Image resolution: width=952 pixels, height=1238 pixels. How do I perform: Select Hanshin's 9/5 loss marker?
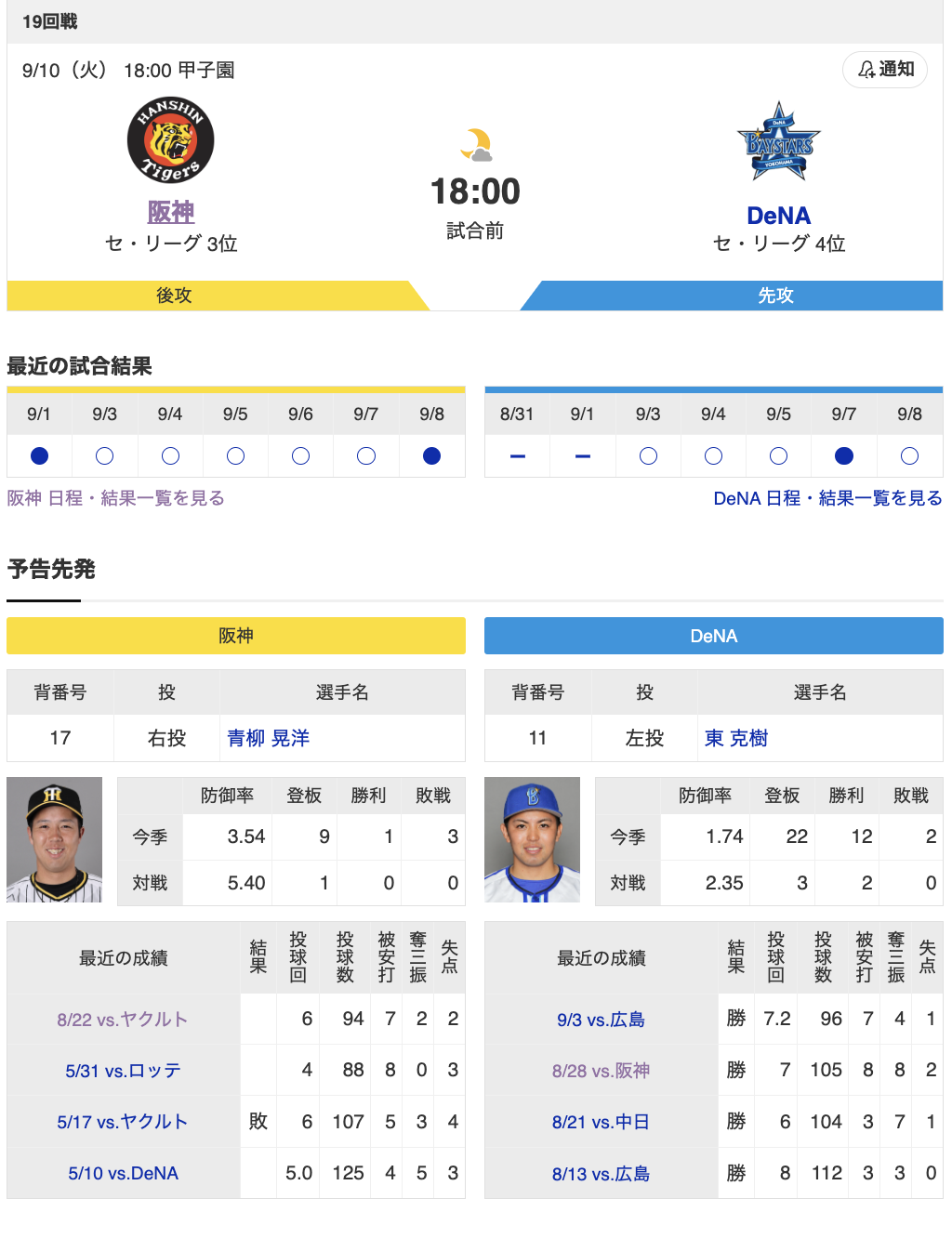[x=235, y=455]
